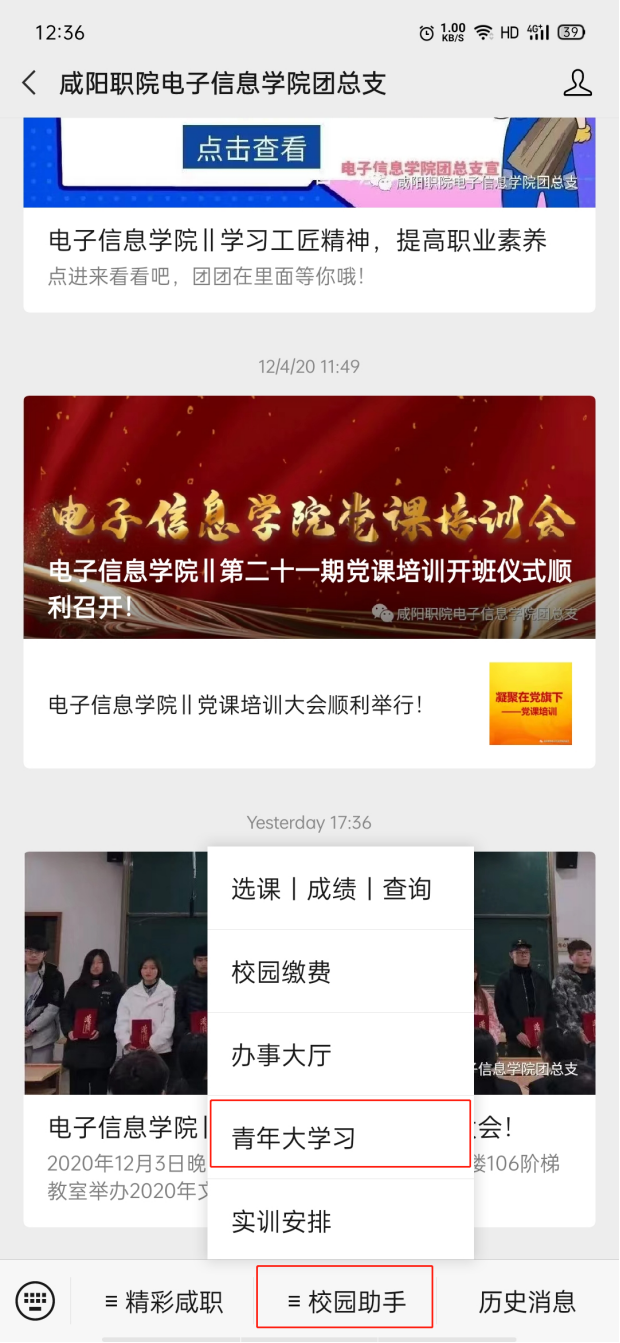Expand the 精彩咸职 menu
This screenshot has width=620, height=1343.
164,1302
